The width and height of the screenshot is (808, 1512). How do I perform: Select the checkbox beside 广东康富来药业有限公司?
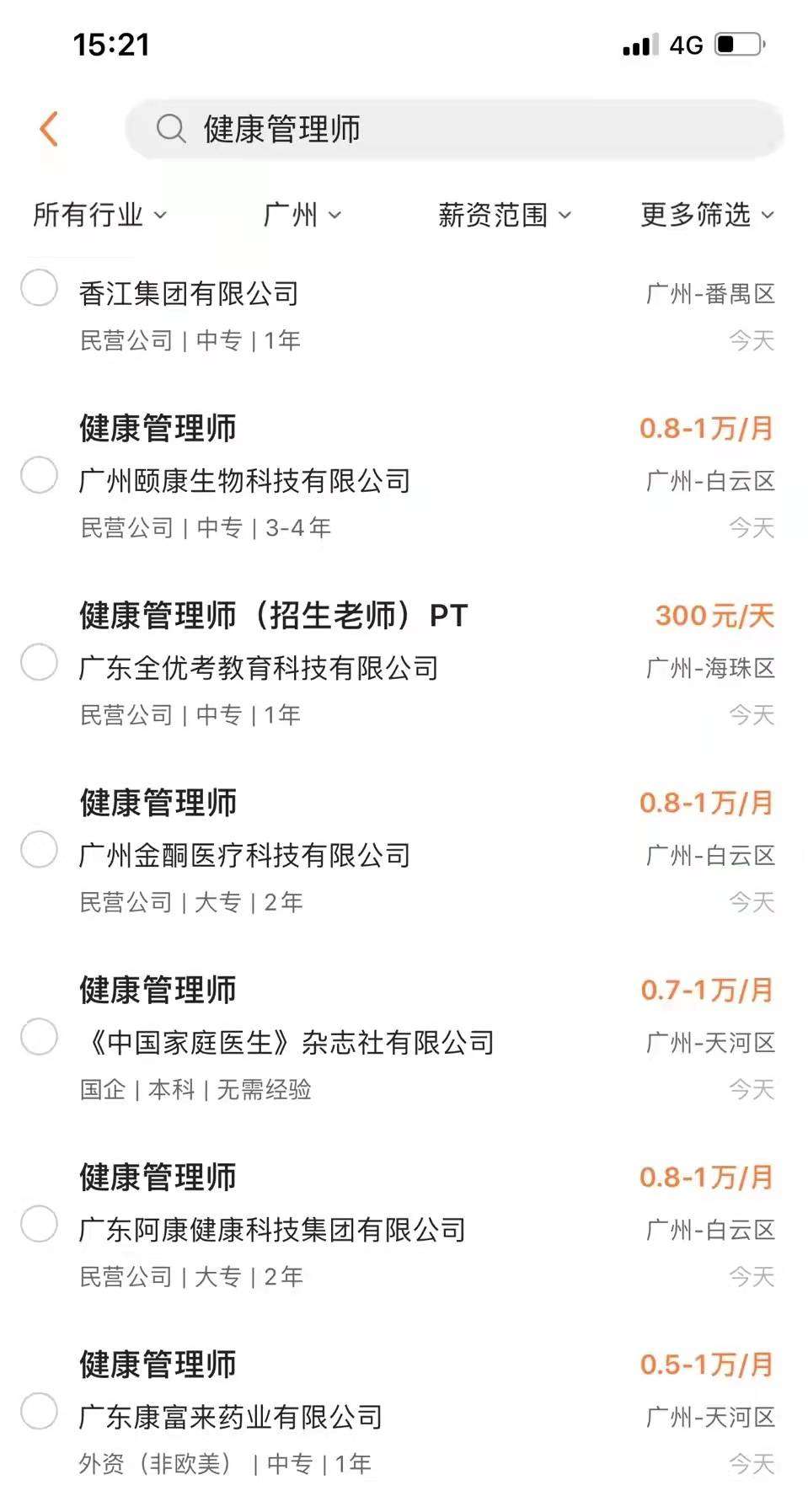39,1411
